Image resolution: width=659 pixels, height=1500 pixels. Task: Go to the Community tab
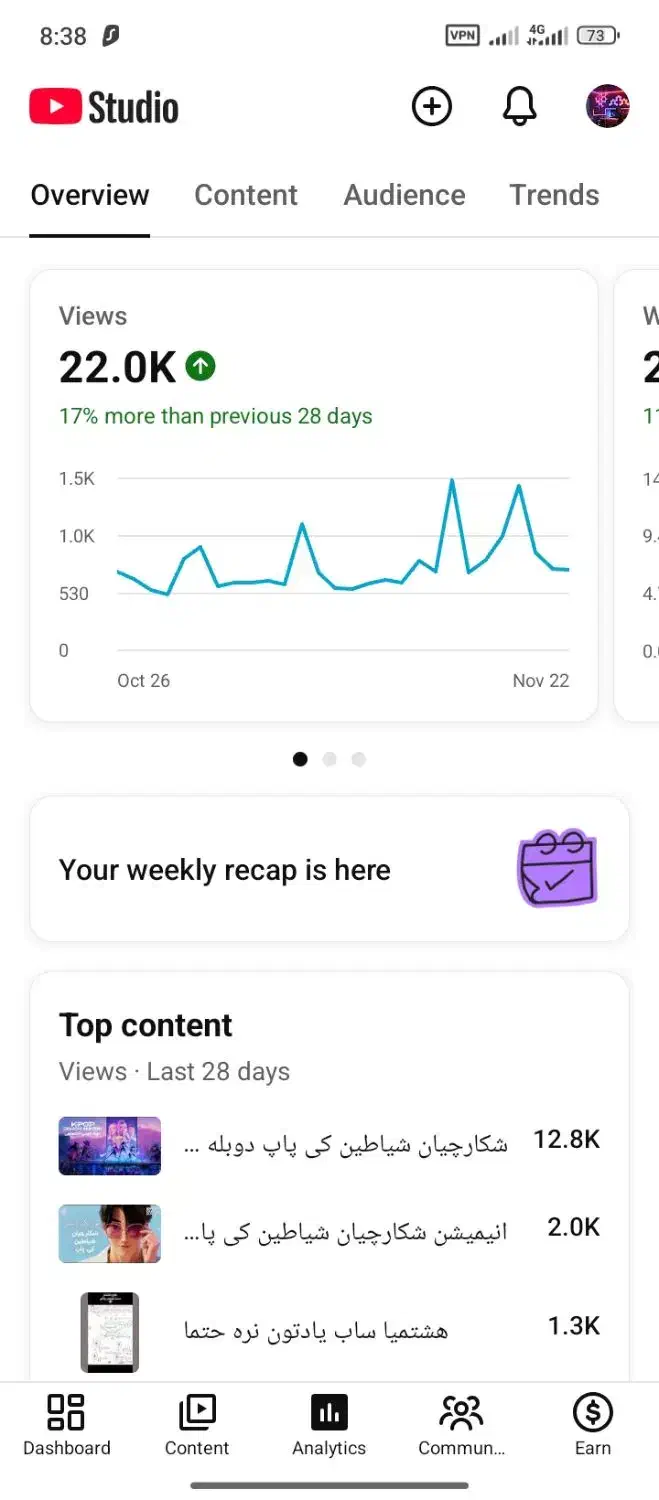[461, 1425]
